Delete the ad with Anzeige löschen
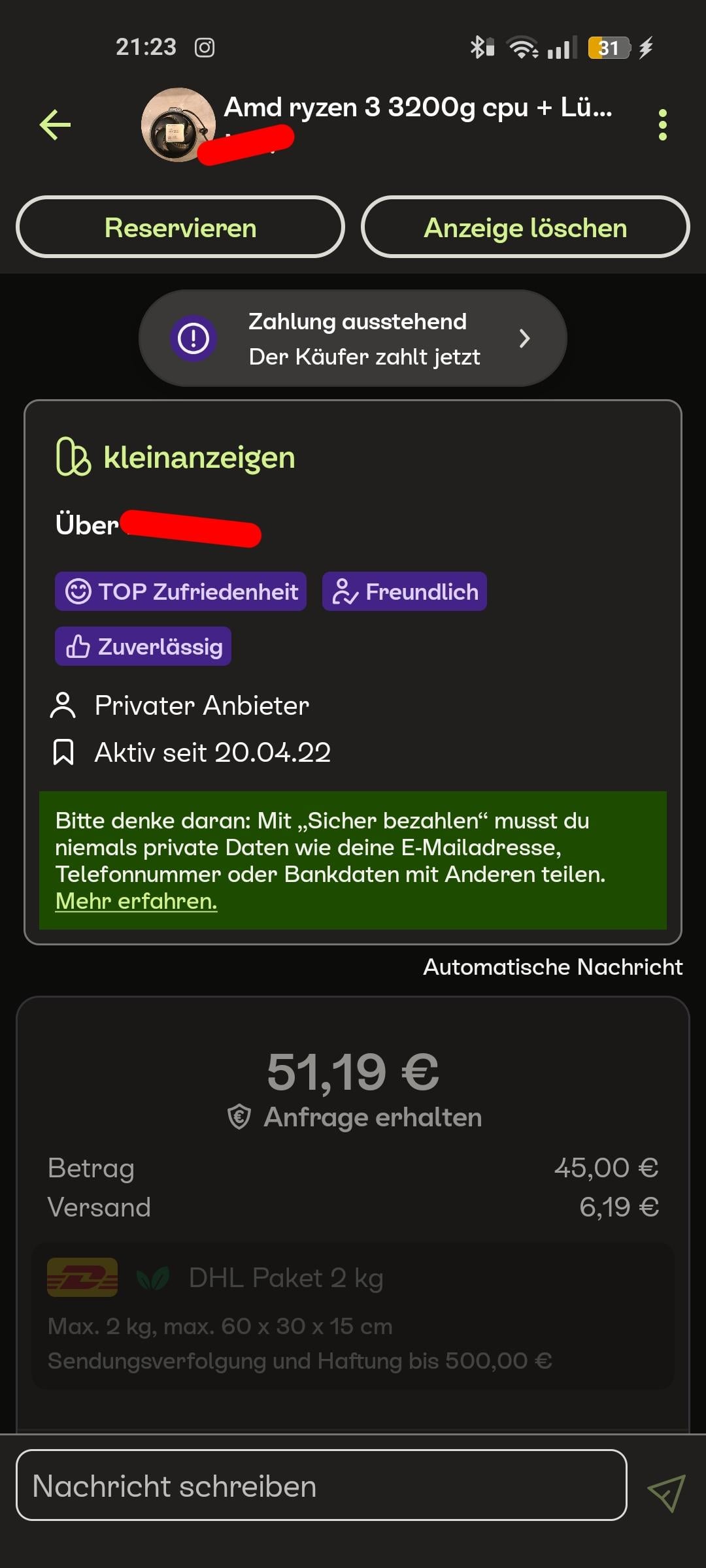706x1568 pixels. pos(526,227)
